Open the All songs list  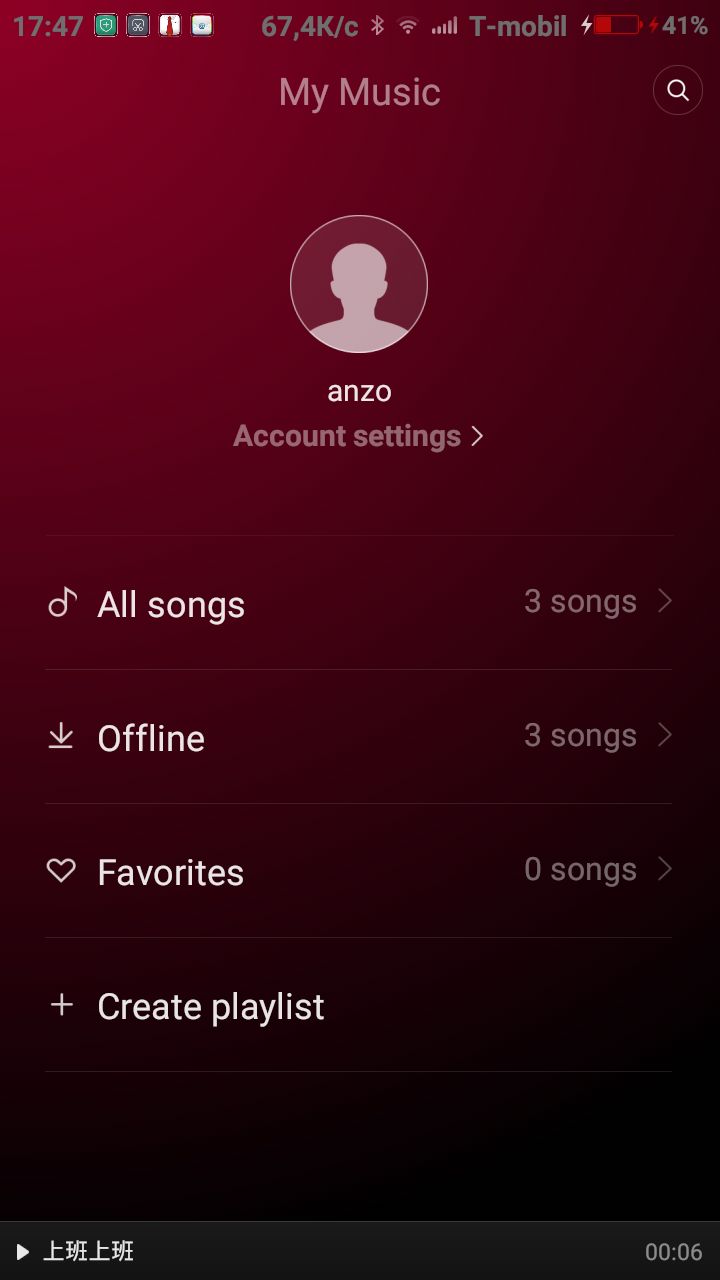point(359,603)
